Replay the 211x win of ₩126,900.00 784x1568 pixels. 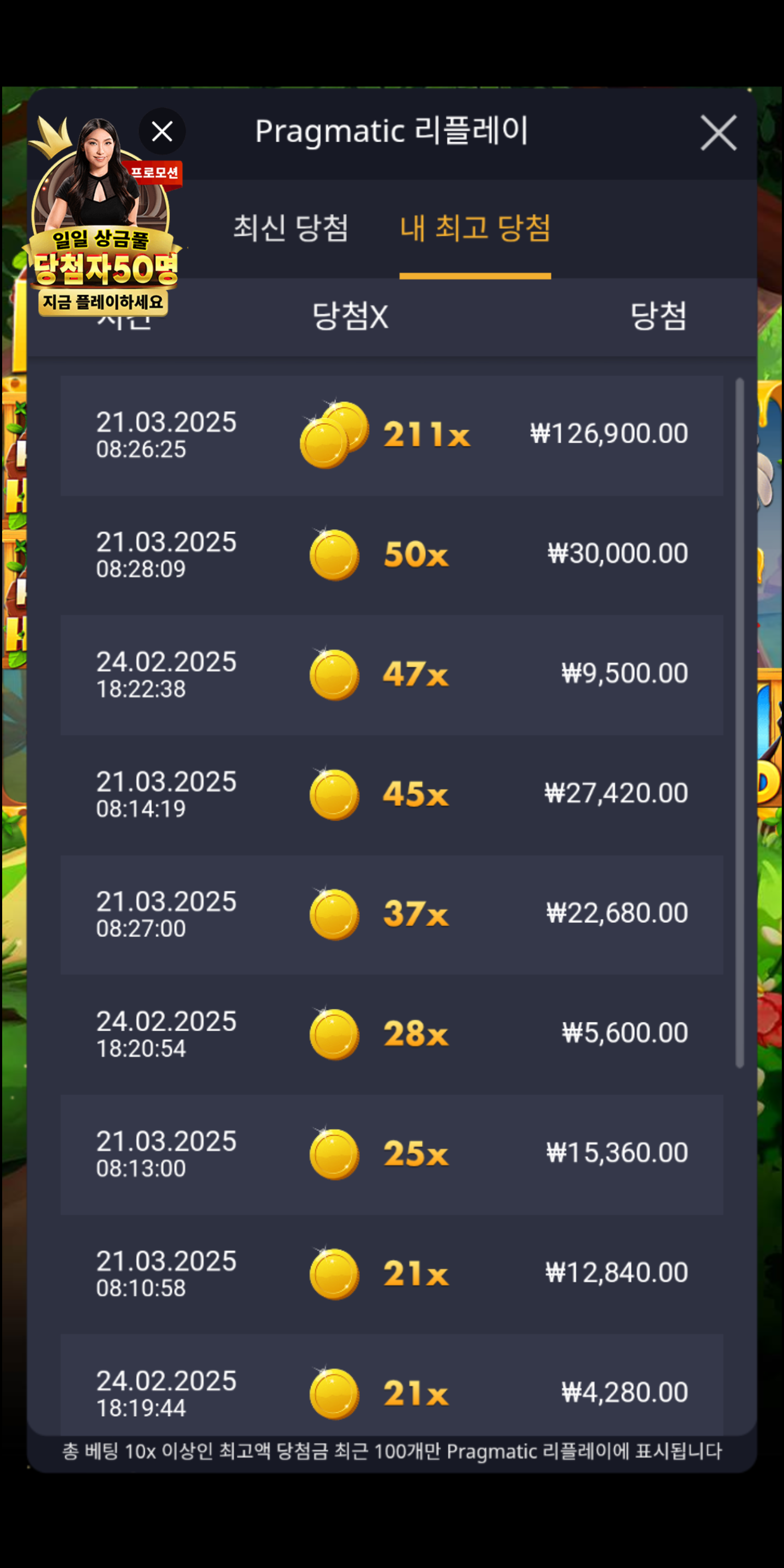point(391,434)
